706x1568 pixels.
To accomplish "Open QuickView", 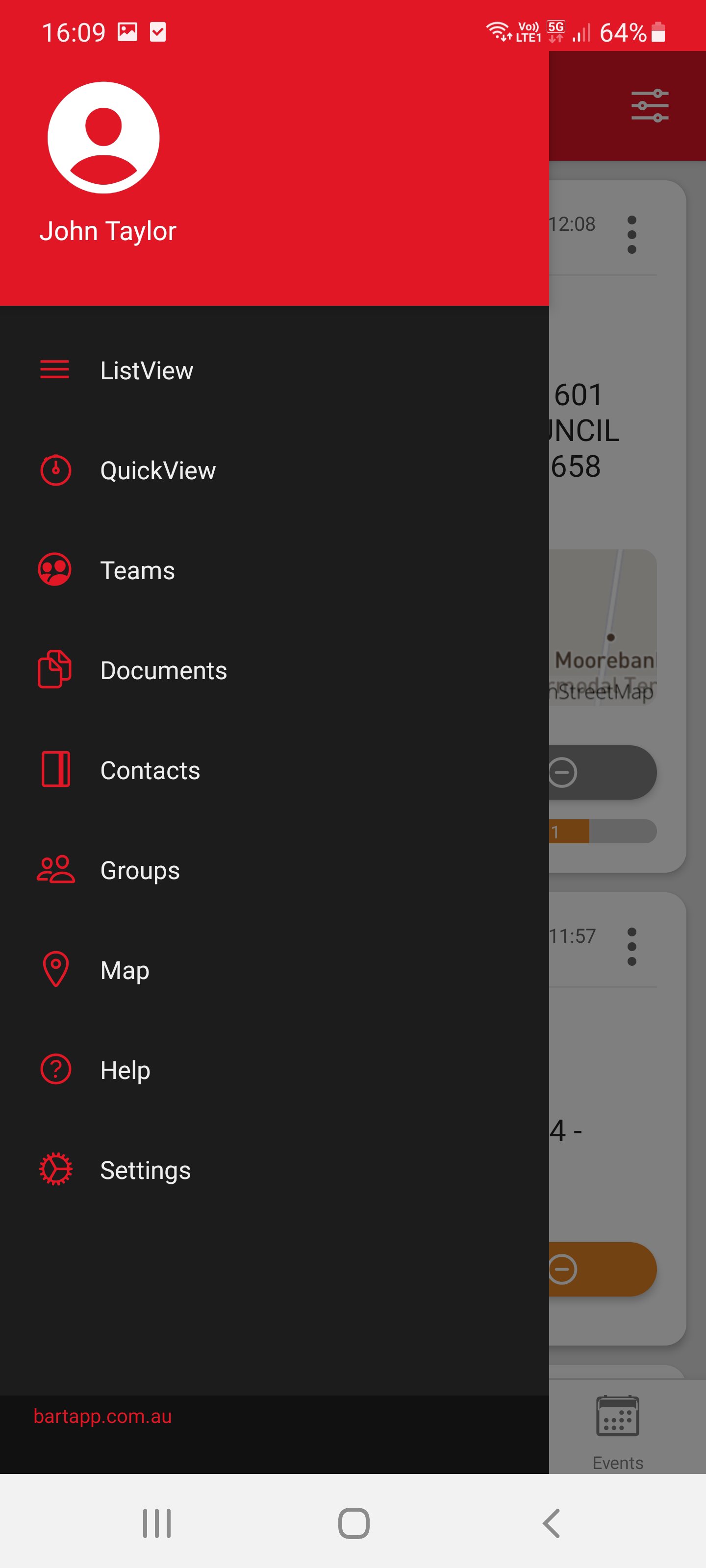I will point(157,470).
